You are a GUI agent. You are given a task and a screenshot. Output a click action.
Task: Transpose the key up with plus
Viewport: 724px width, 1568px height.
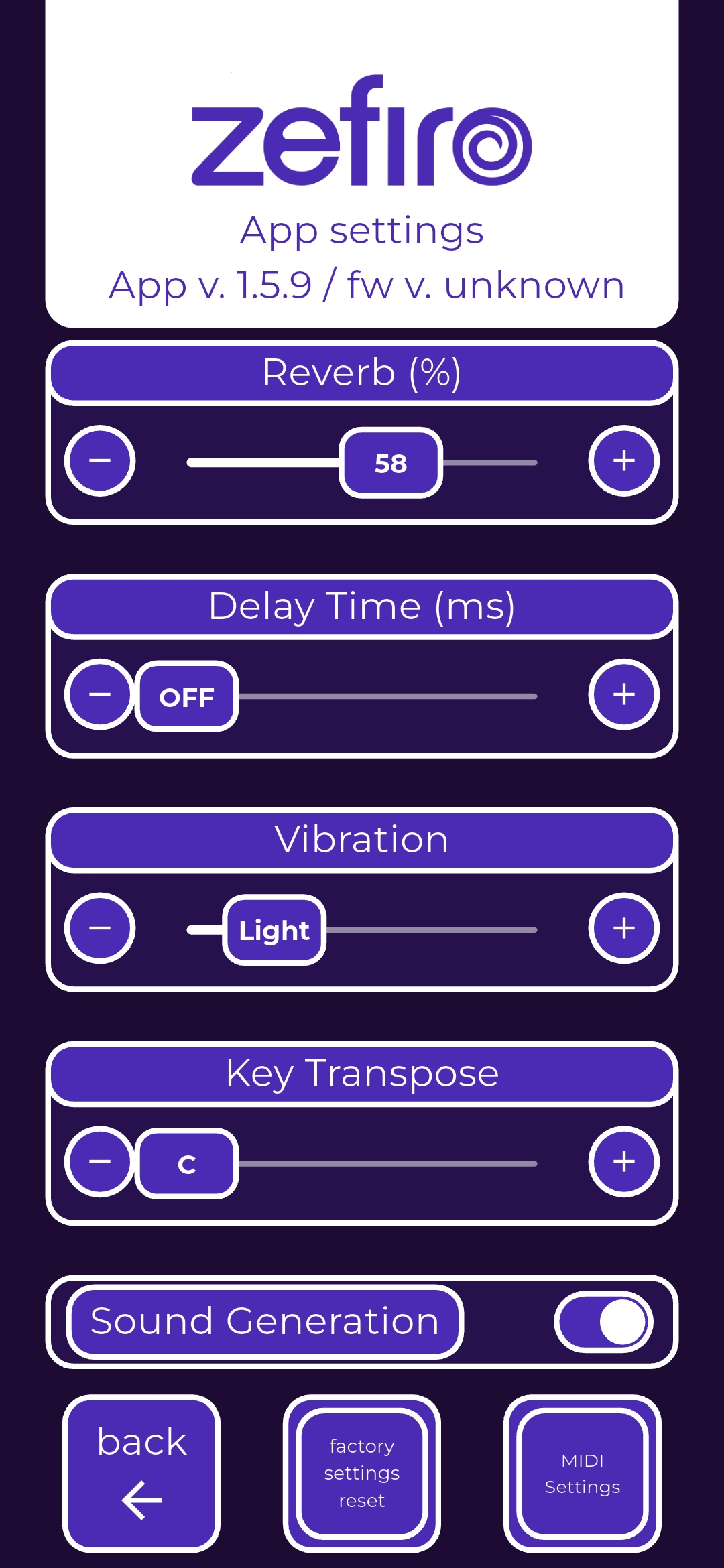(x=624, y=1162)
